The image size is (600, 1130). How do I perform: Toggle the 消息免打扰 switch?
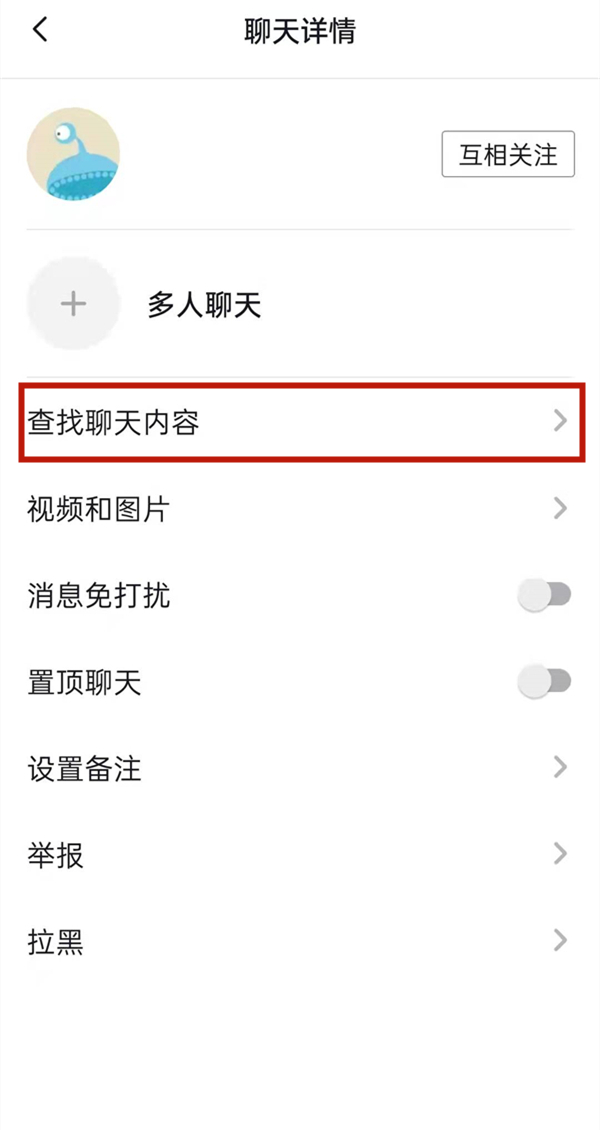pos(545,596)
